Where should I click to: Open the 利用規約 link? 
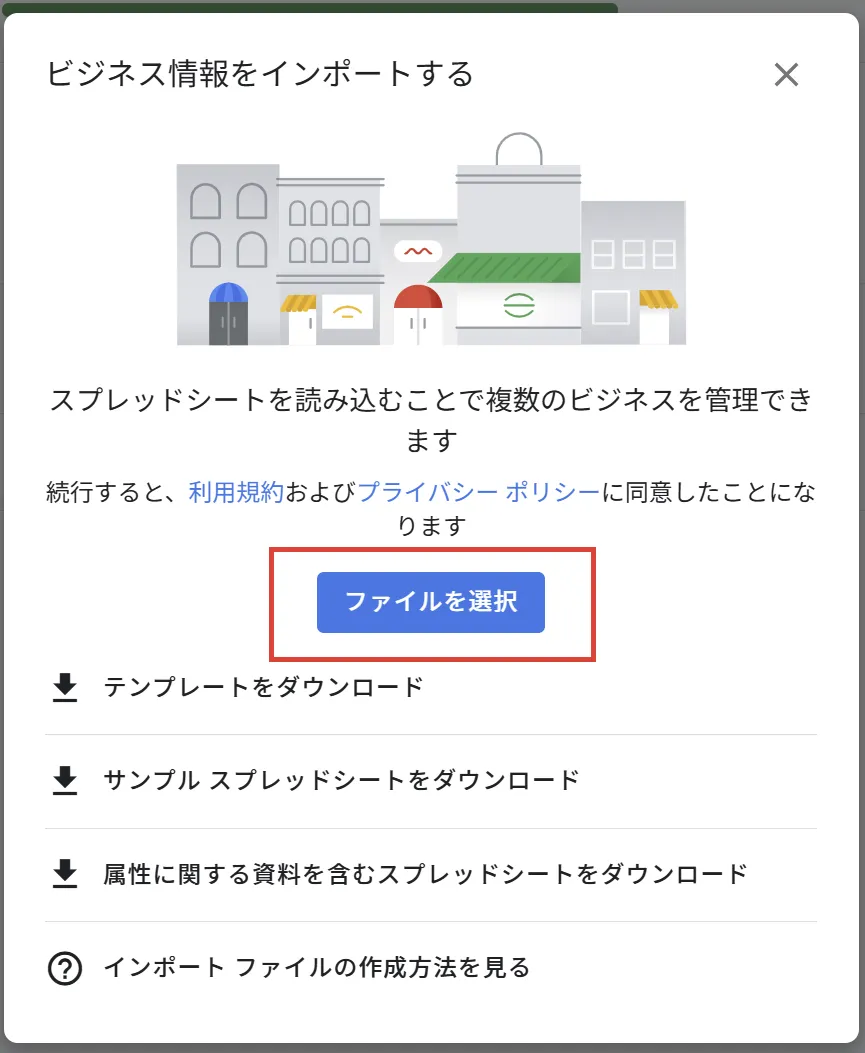tap(236, 492)
